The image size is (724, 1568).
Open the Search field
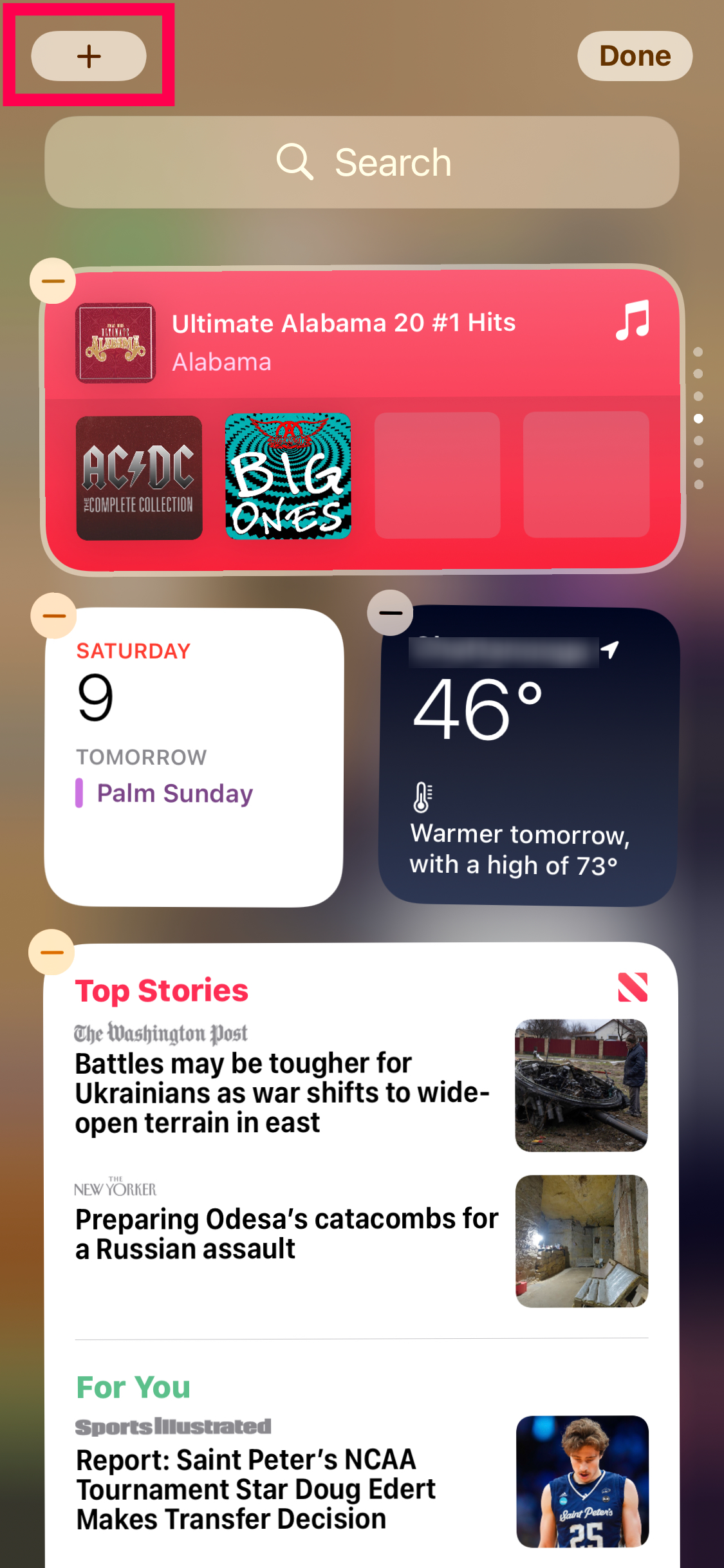362,162
